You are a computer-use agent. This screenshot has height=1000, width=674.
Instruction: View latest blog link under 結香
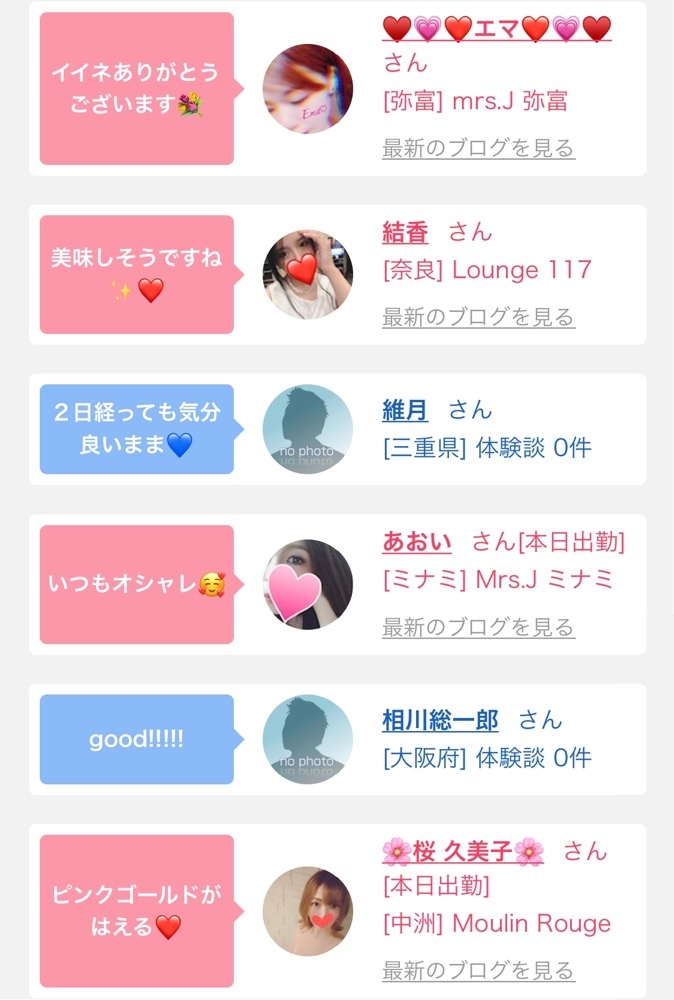coord(478,318)
